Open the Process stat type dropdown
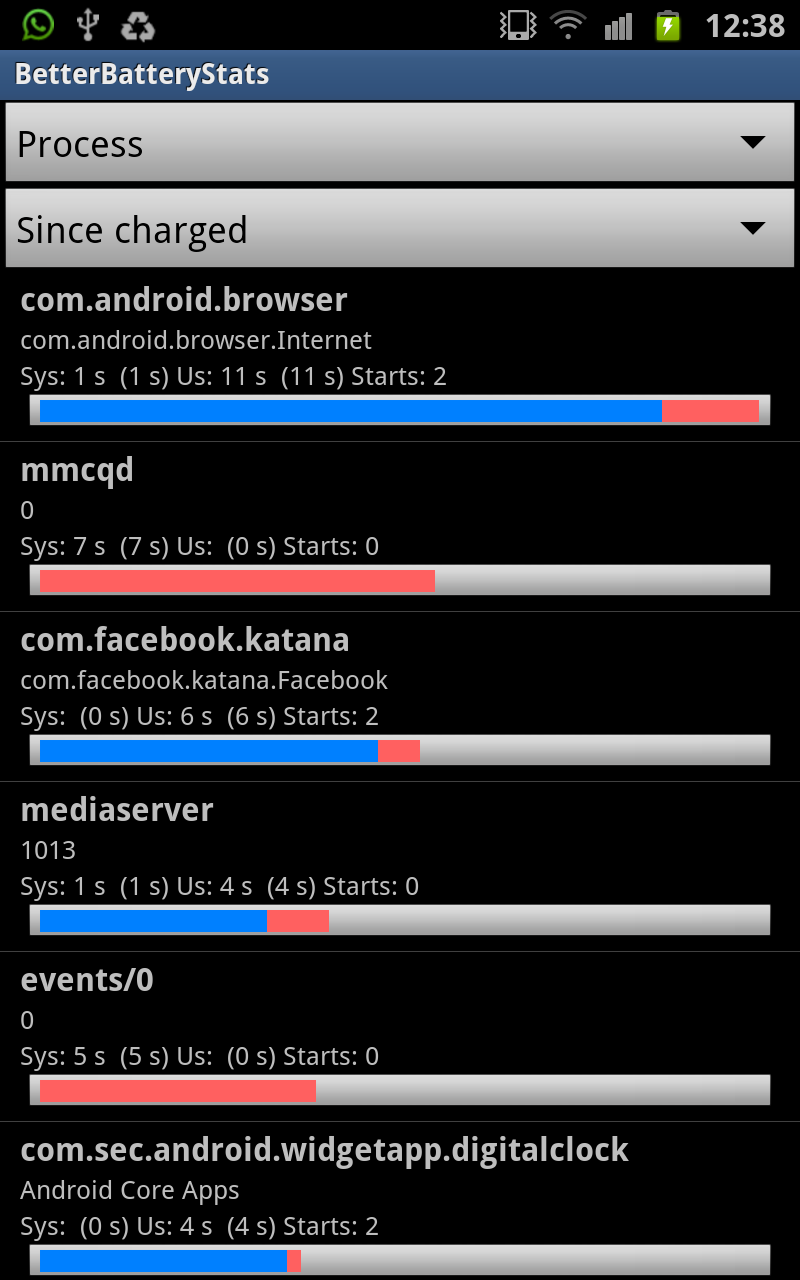The image size is (800, 1280). pyautogui.click(x=400, y=142)
